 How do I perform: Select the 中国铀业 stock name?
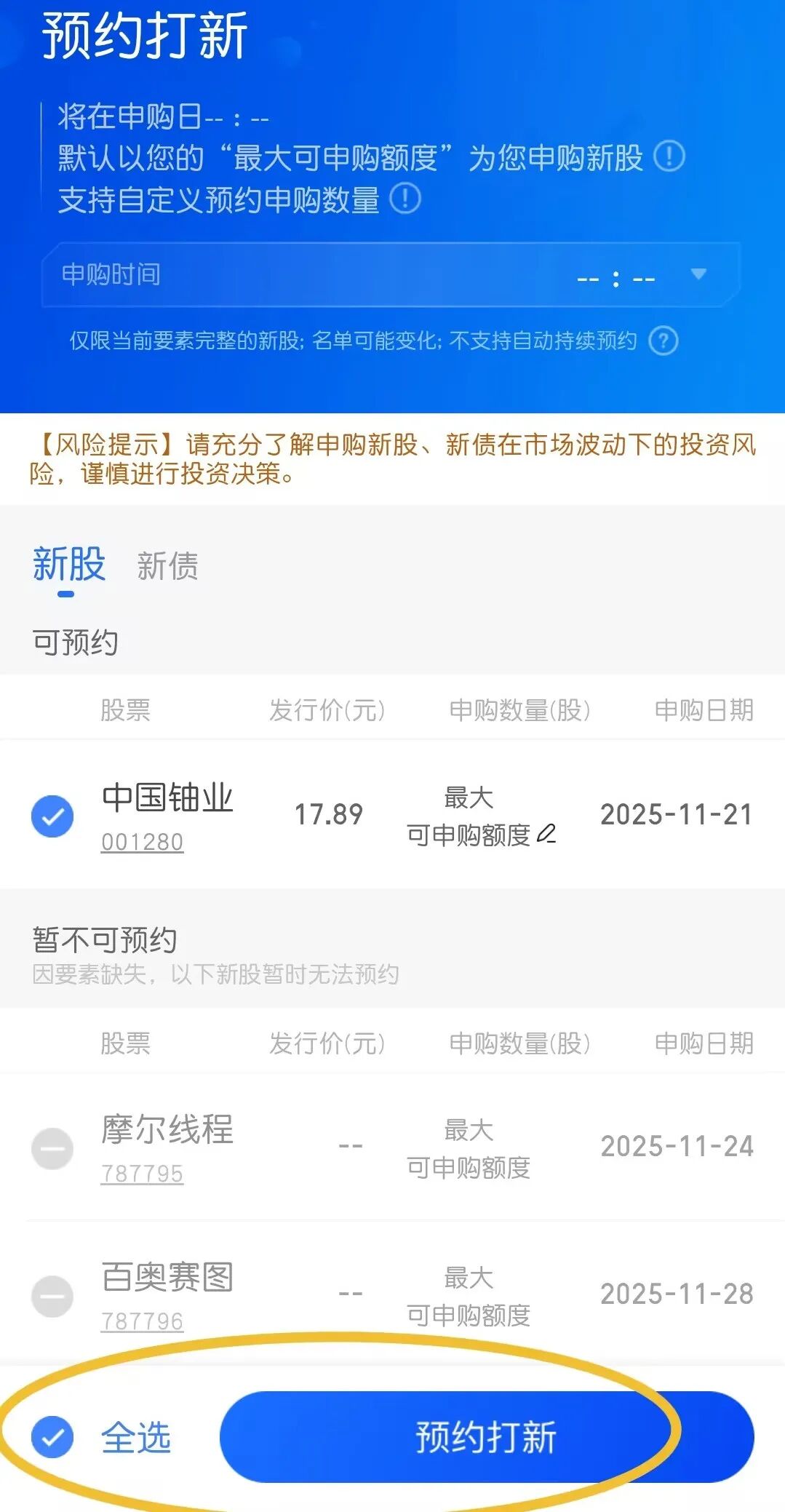tap(166, 798)
